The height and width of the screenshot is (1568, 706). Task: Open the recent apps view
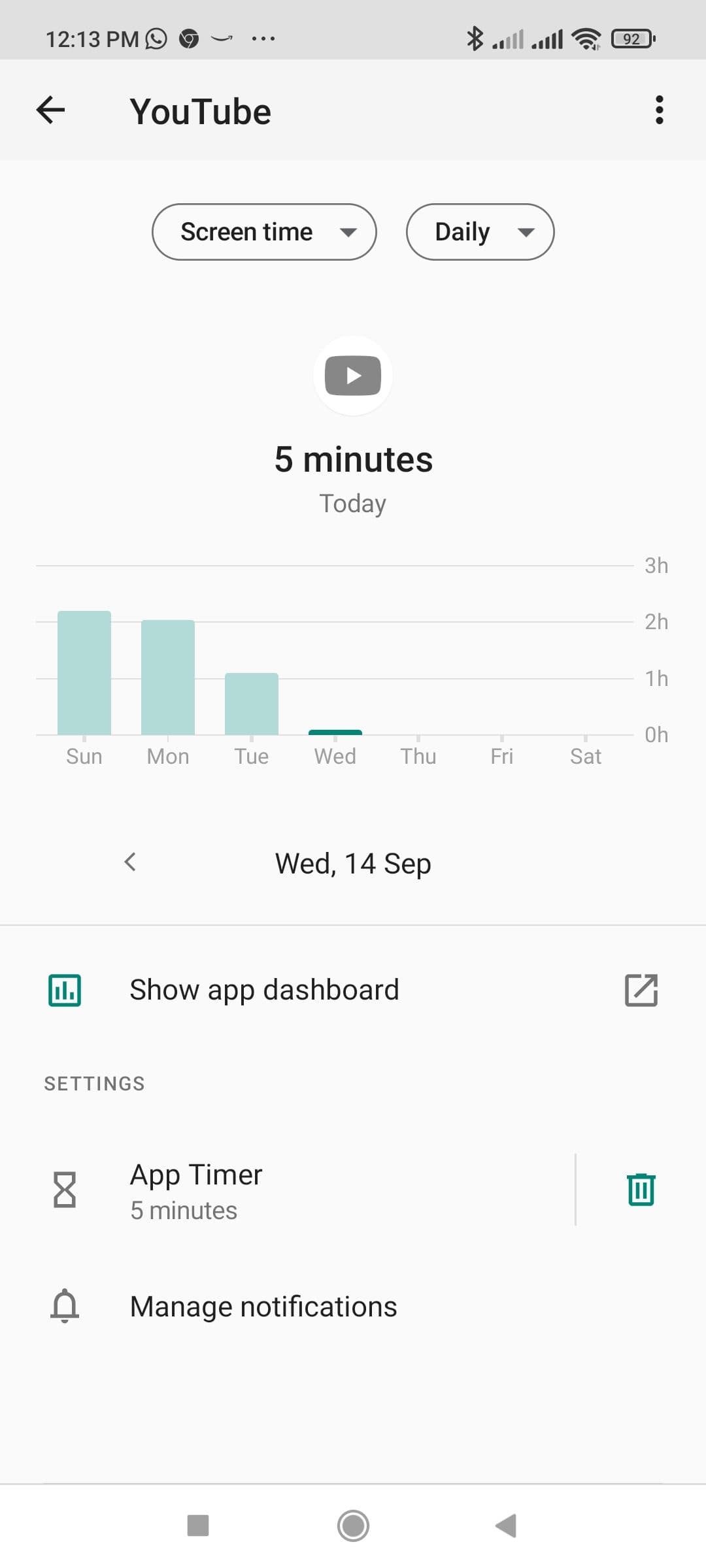(198, 1526)
